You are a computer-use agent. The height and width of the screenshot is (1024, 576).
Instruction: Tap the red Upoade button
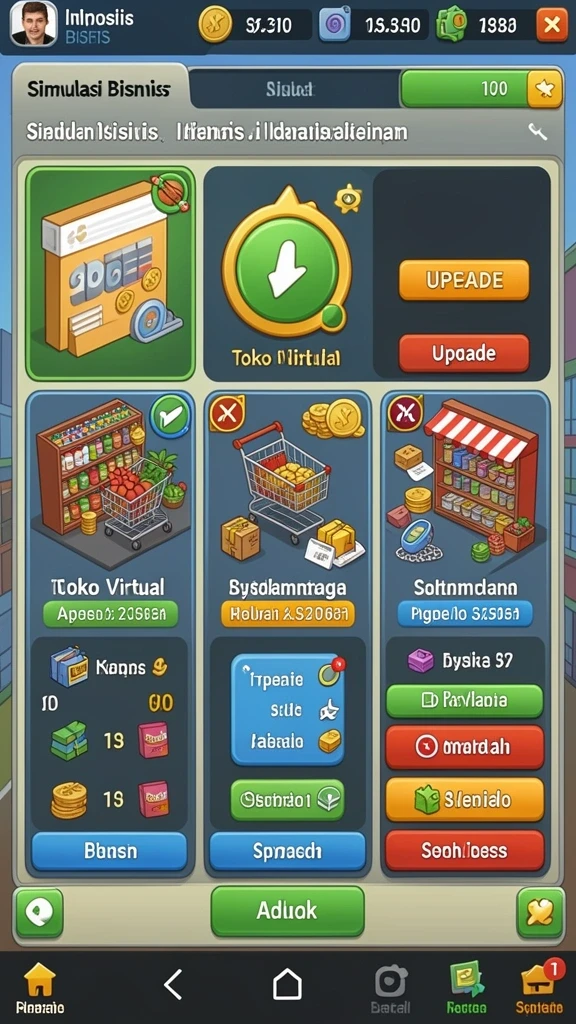click(464, 353)
